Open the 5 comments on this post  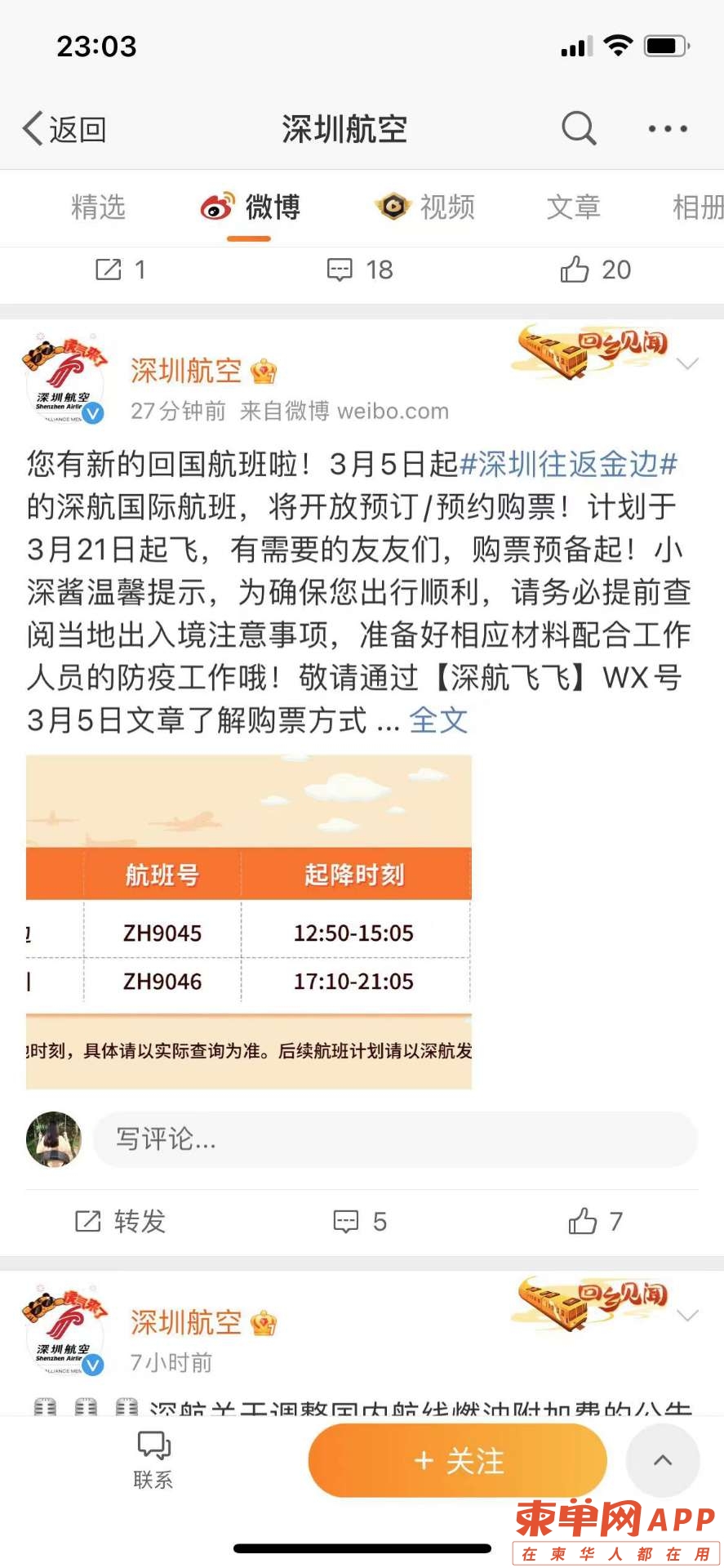(x=360, y=1221)
